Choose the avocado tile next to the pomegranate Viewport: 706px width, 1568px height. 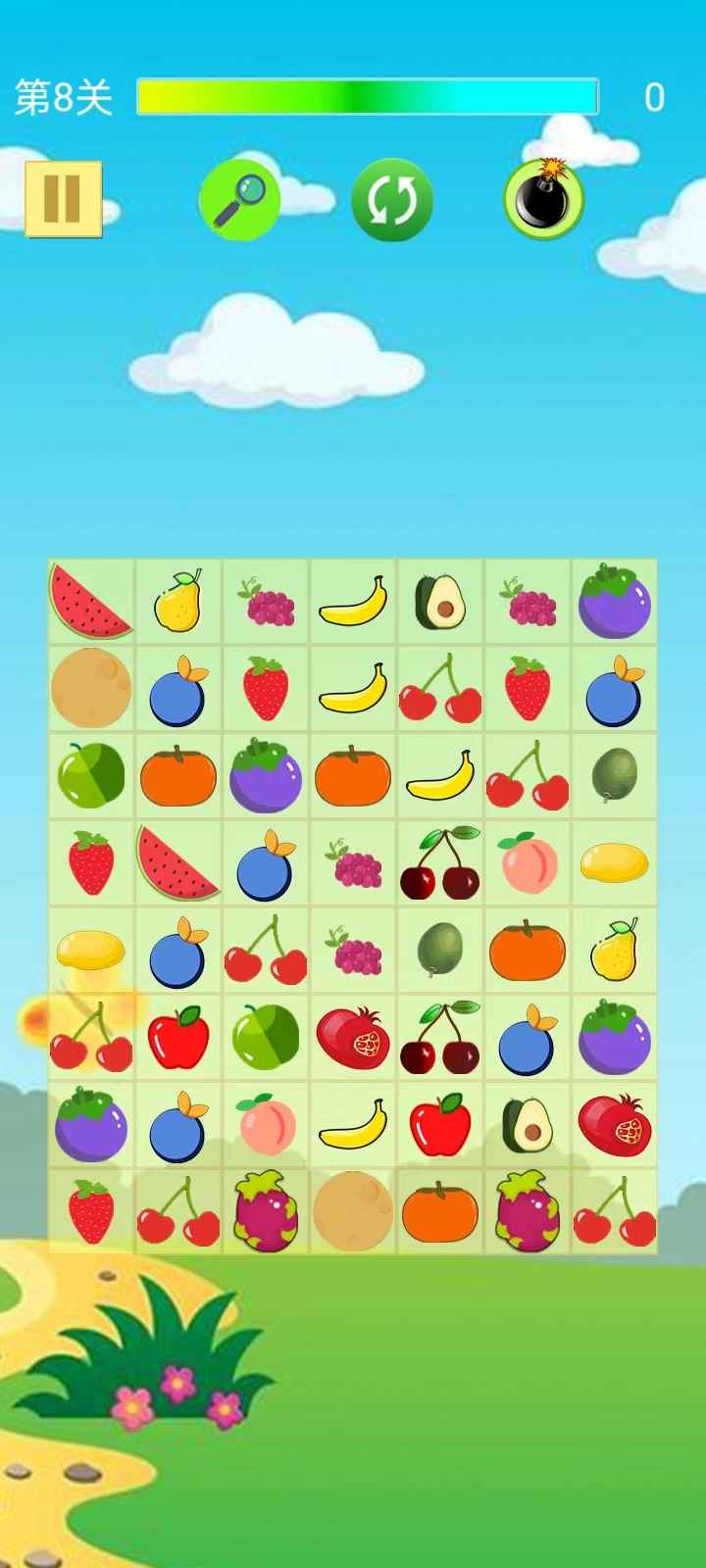(528, 1124)
